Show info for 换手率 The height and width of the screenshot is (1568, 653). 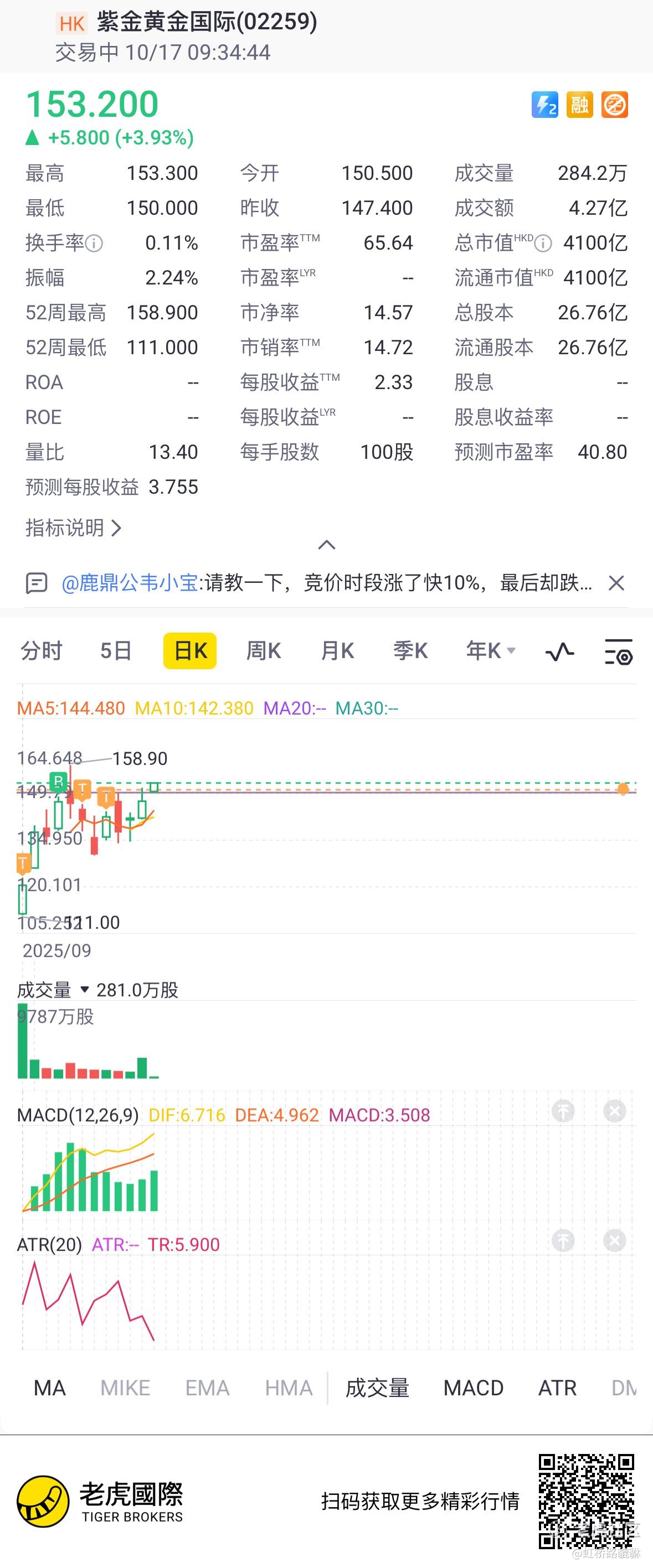[x=94, y=244]
